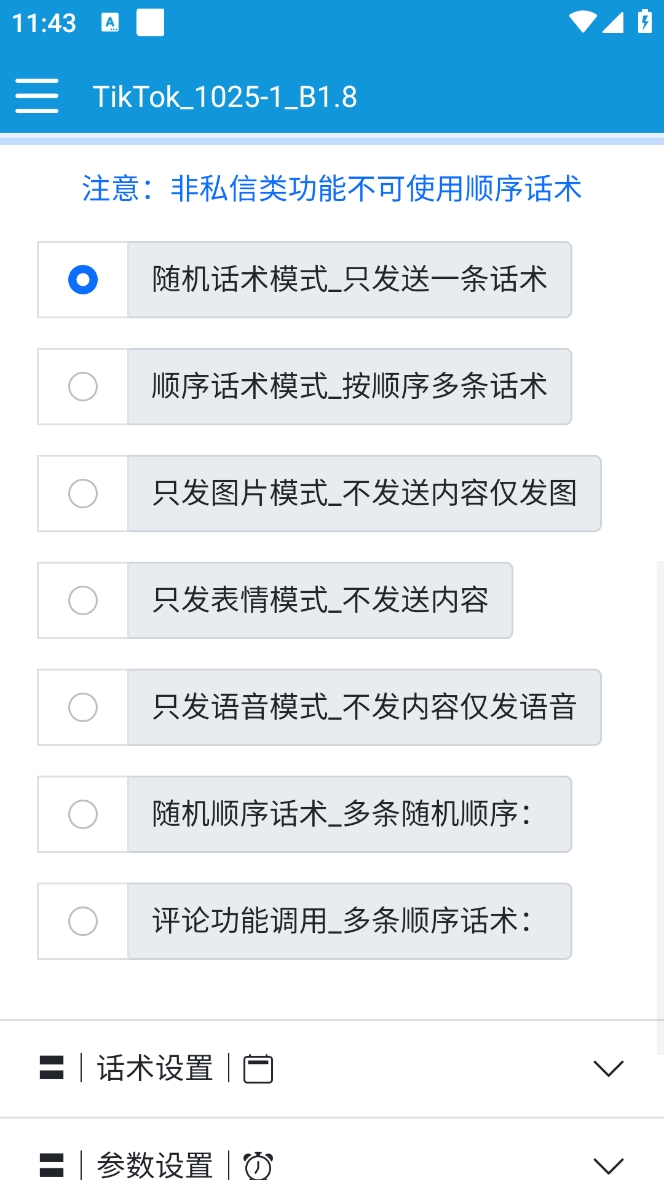Select 随机话术模式_只发送一条话术 radio option
The image size is (664, 1180).
[83, 280]
